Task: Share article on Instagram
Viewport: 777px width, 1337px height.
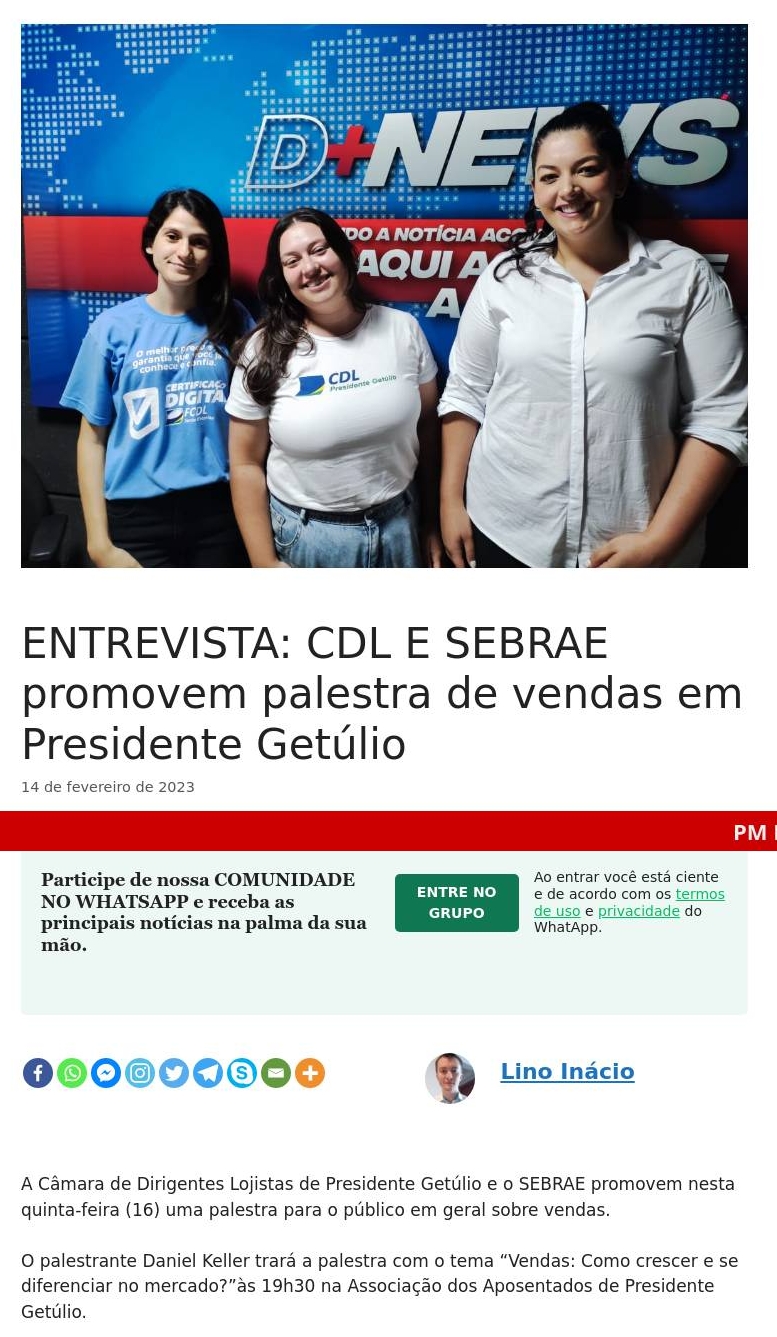Action: coord(140,1073)
